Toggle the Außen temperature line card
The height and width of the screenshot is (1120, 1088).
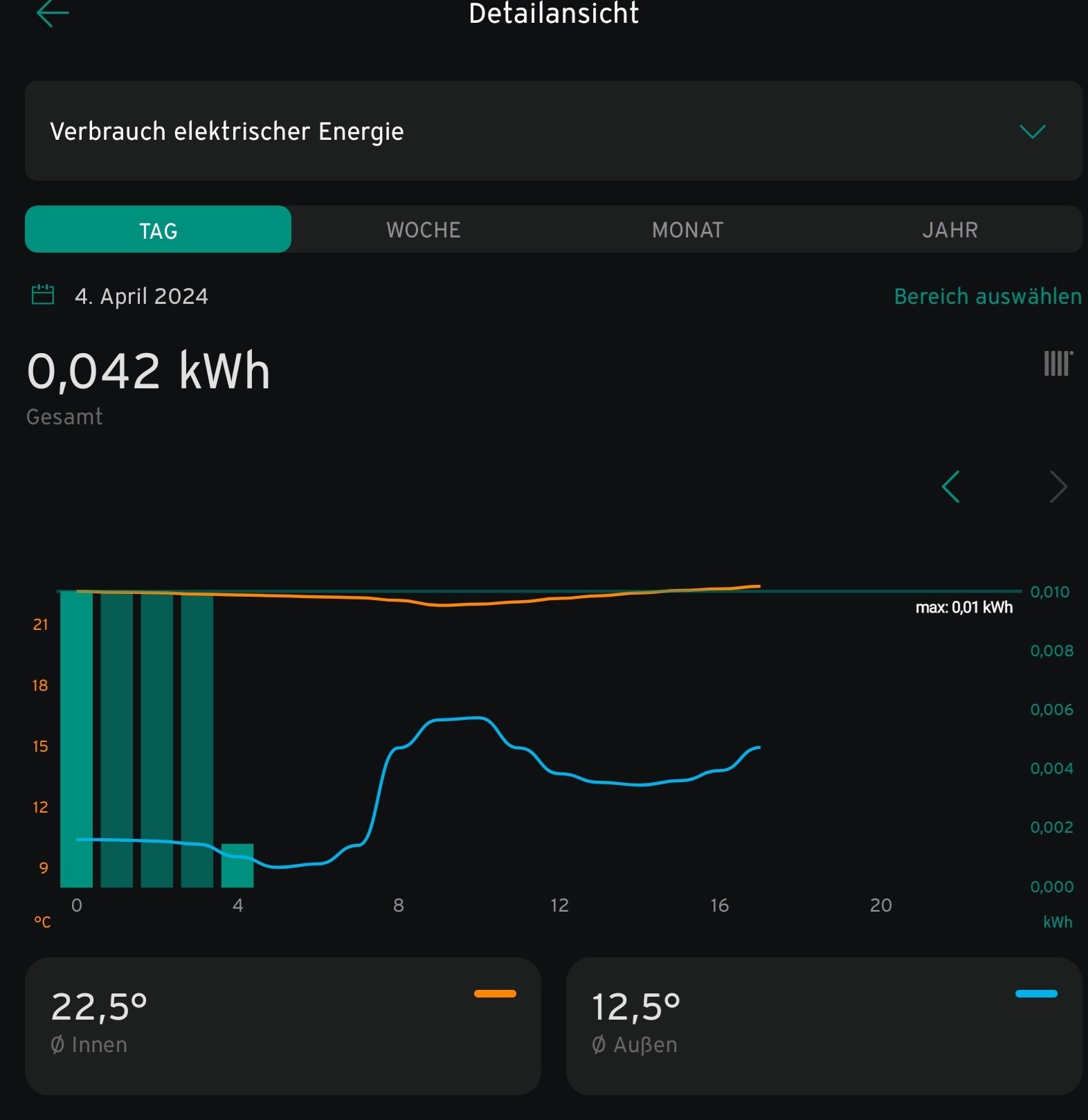click(x=824, y=1025)
